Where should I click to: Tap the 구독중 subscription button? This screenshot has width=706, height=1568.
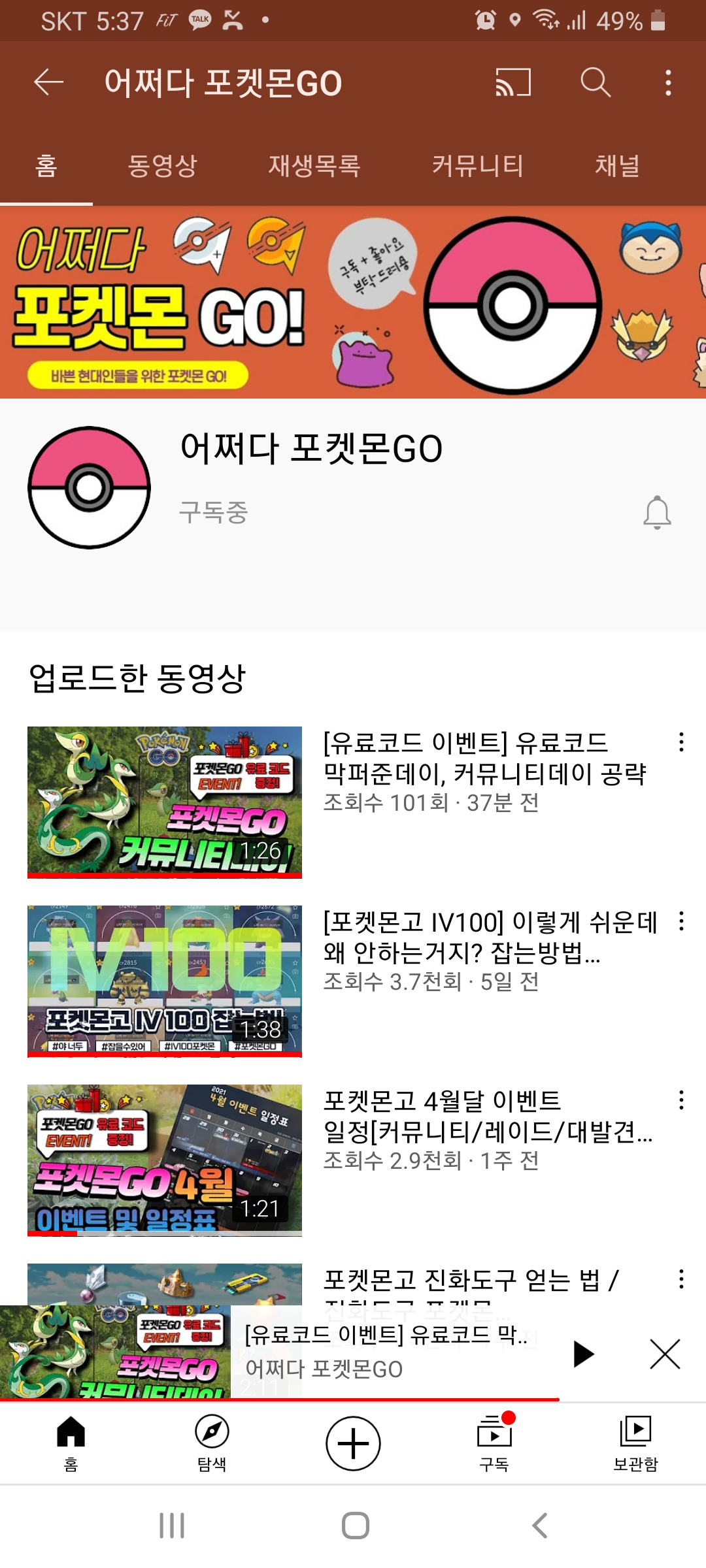pyautogui.click(x=213, y=512)
